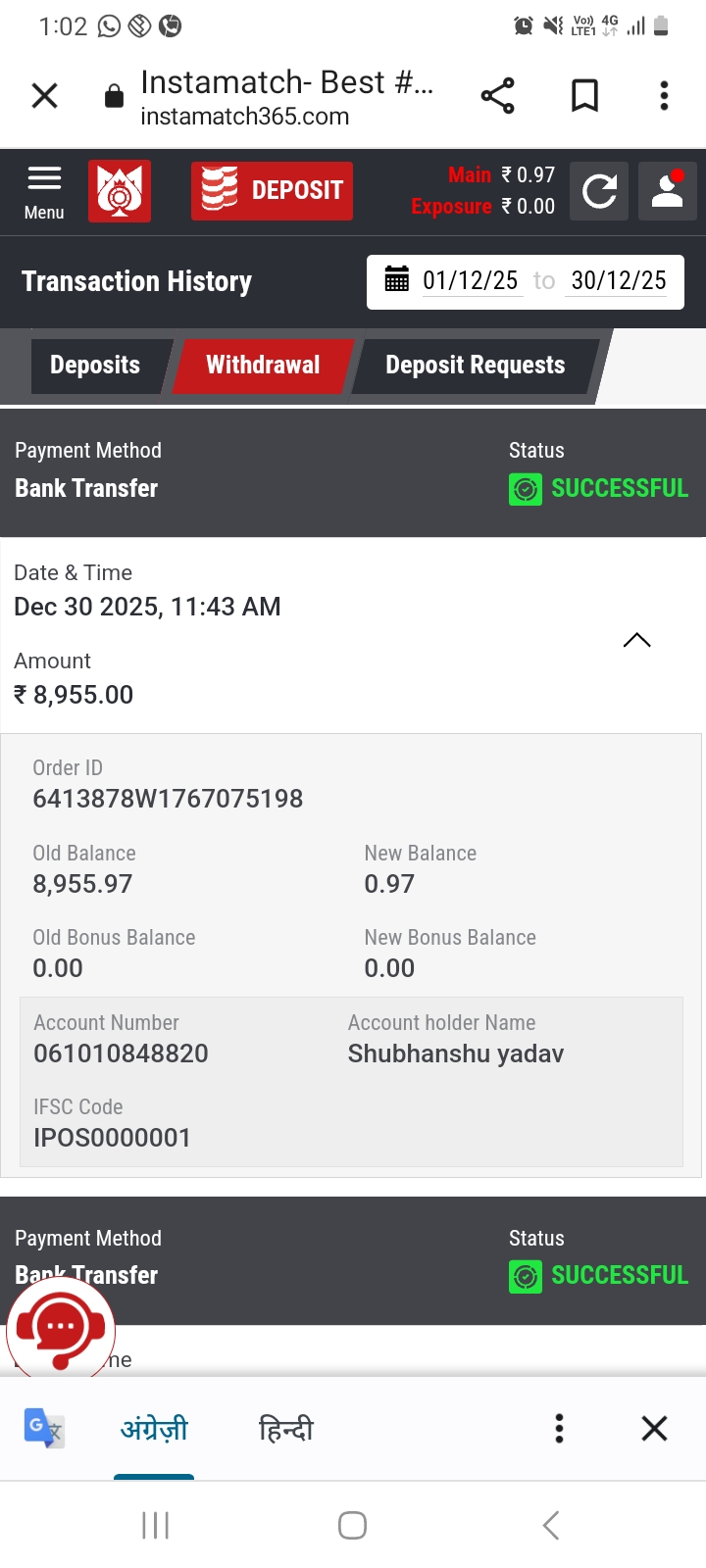Screen dimensions: 706x1568
Task: Refresh the wallet balance
Action: pos(599,191)
